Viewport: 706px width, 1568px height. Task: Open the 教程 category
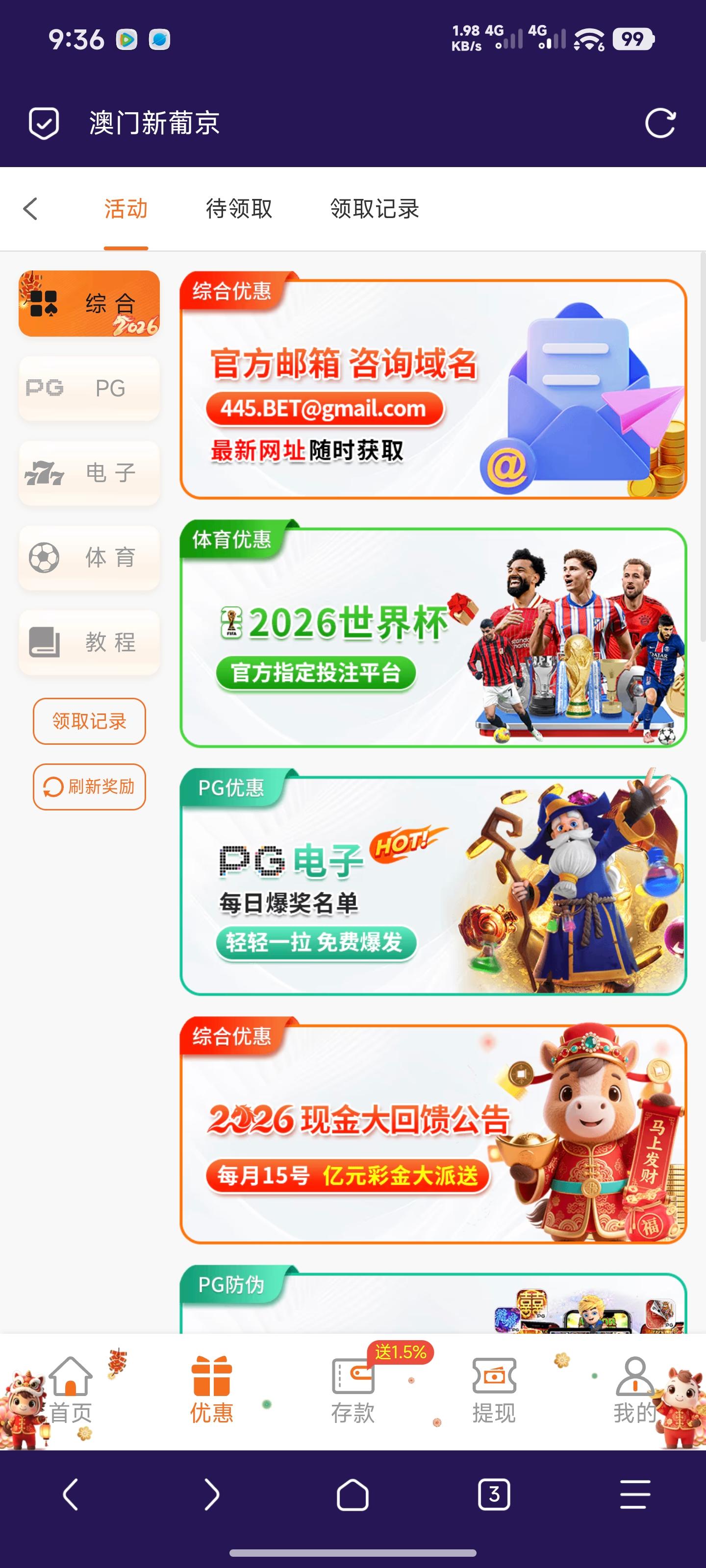(x=89, y=642)
